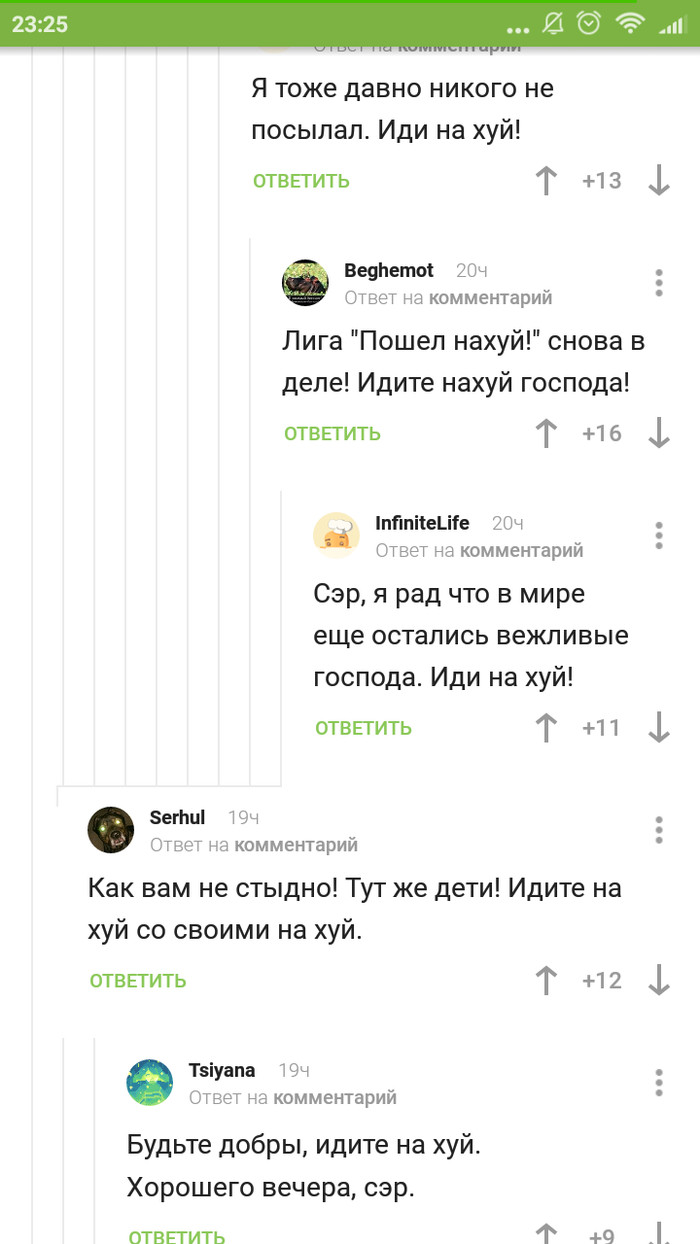Downvote Beghemot's comment

point(659,433)
